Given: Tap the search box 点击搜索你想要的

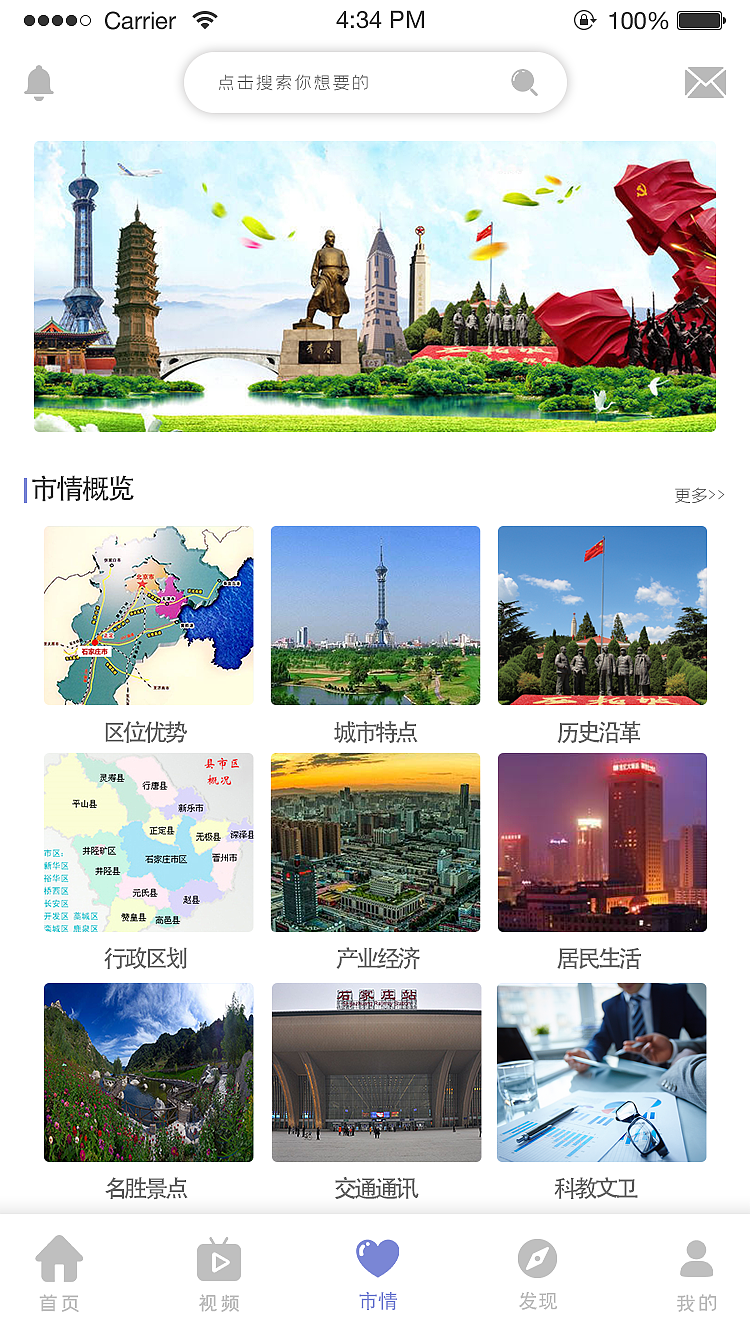Looking at the screenshot, I should [x=375, y=82].
